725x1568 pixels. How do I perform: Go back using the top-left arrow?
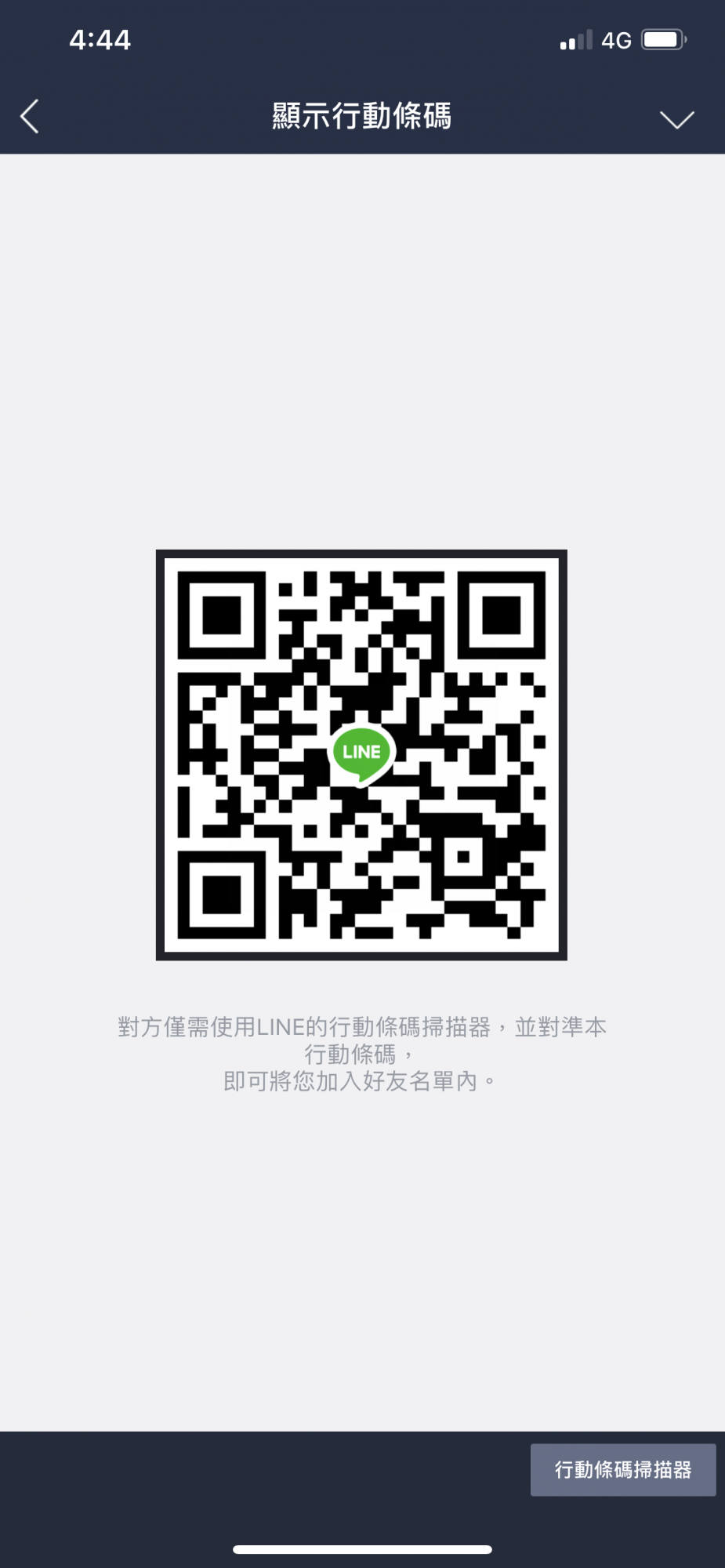[x=30, y=117]
